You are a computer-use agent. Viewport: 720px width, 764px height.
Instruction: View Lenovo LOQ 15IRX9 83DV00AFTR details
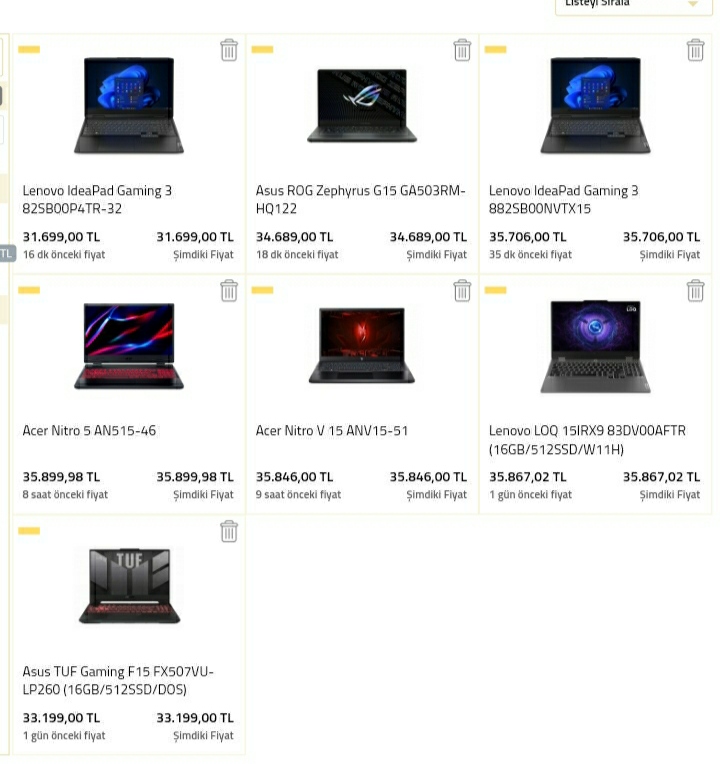pos(587,440)
